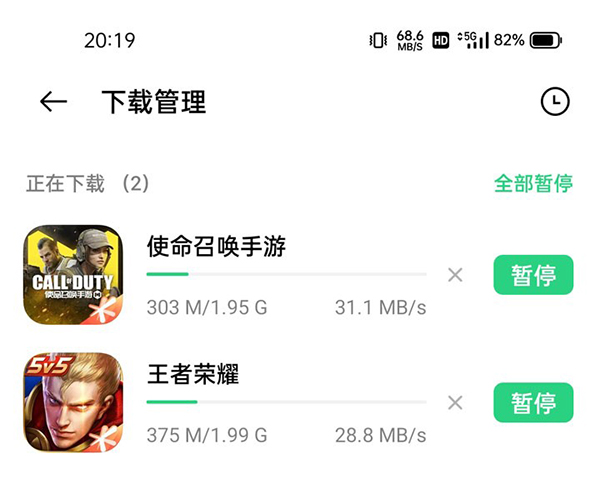Go back from 下载管理
Image resolution: width=600 pixels, height=484 pixels.
tap(53, 101)
